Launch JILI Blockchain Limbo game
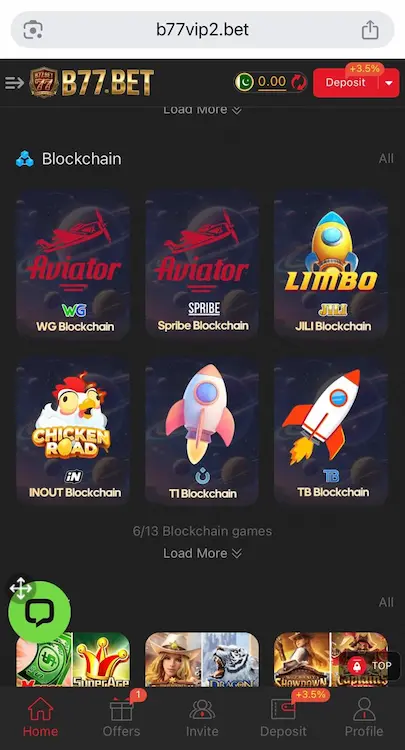The height and width of the screenshot is (750, 405). coord(331,266)
